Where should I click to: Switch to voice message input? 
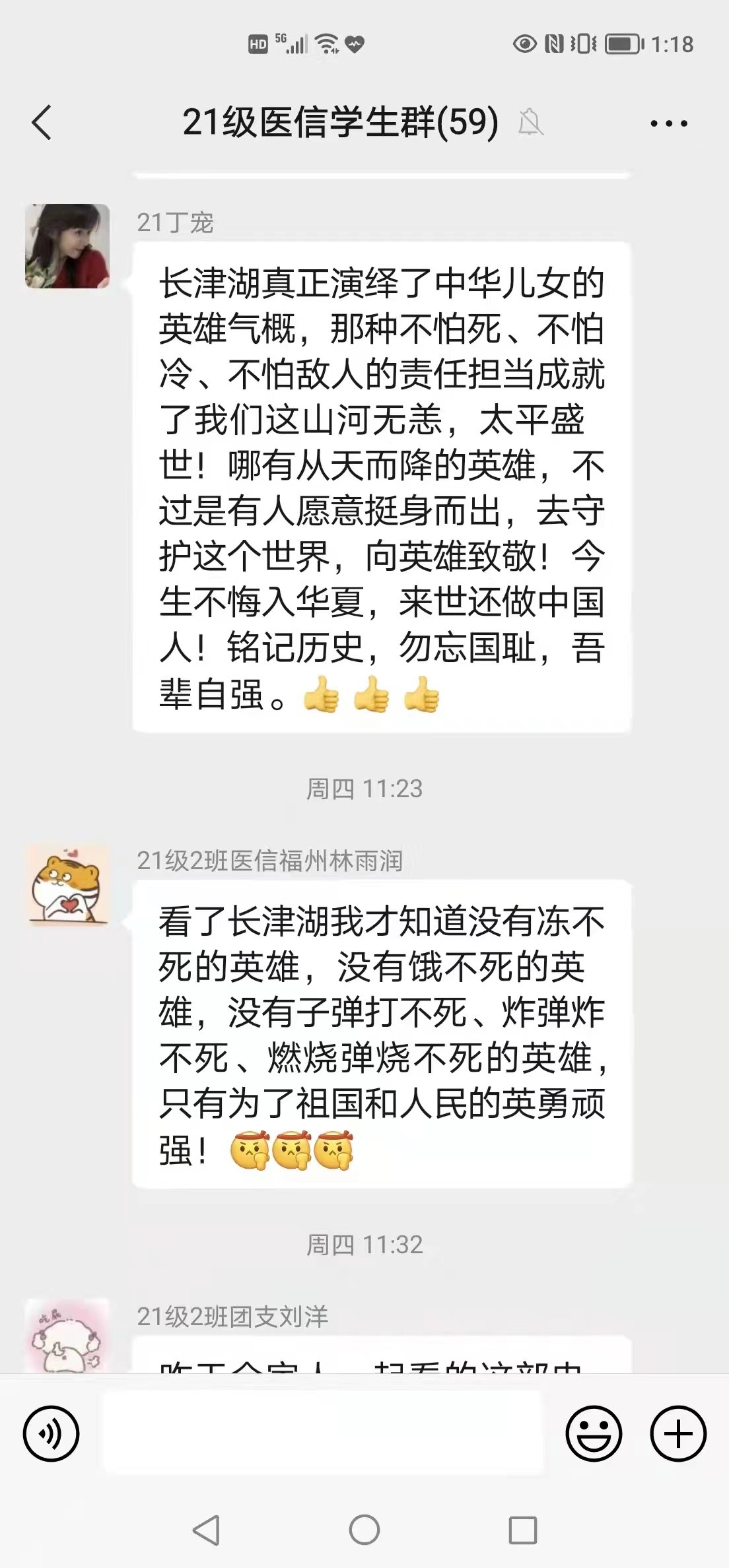[x=52, y=1434]
